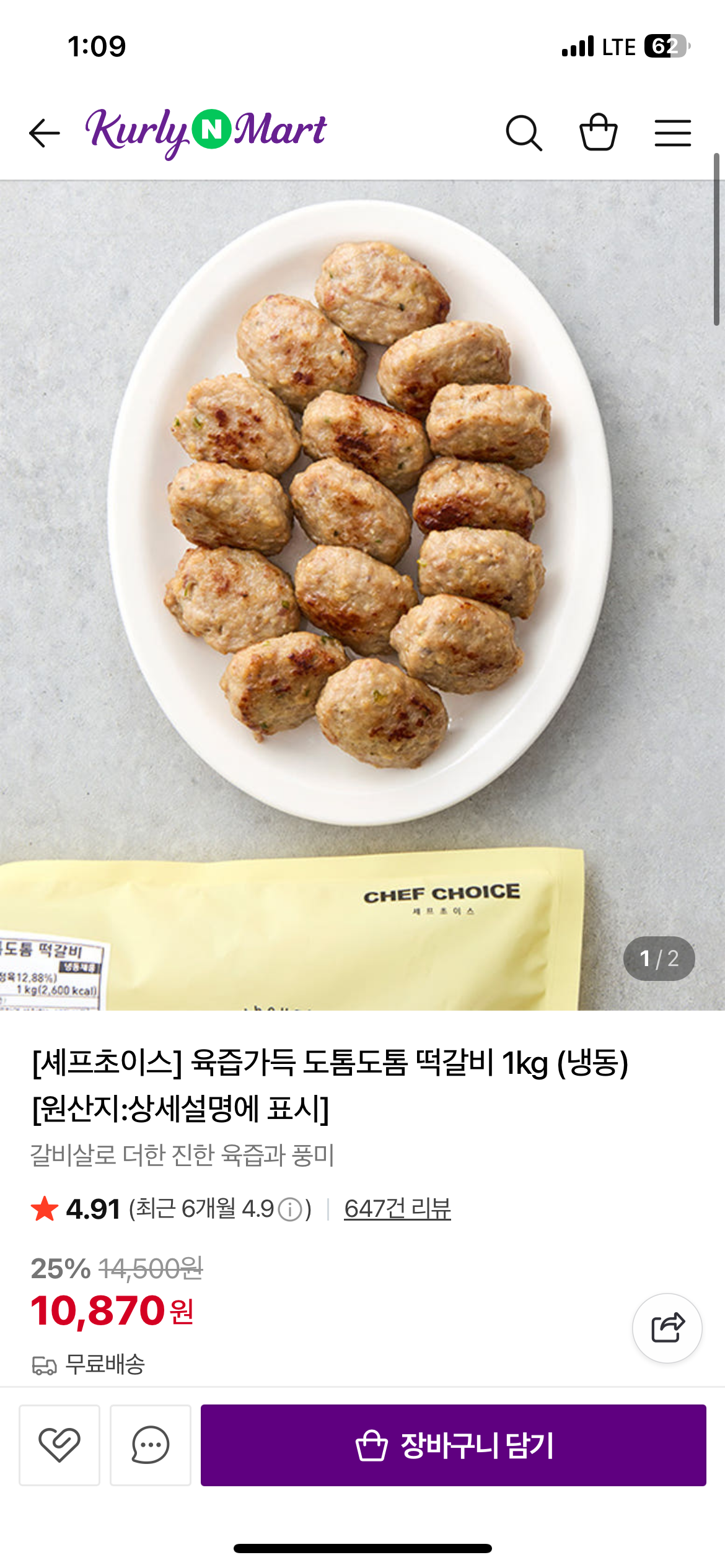Show rating info for 최근 6개월
Viewport: 725px width, 1568px height.
pyautogui.click(x=290, y=1209)
